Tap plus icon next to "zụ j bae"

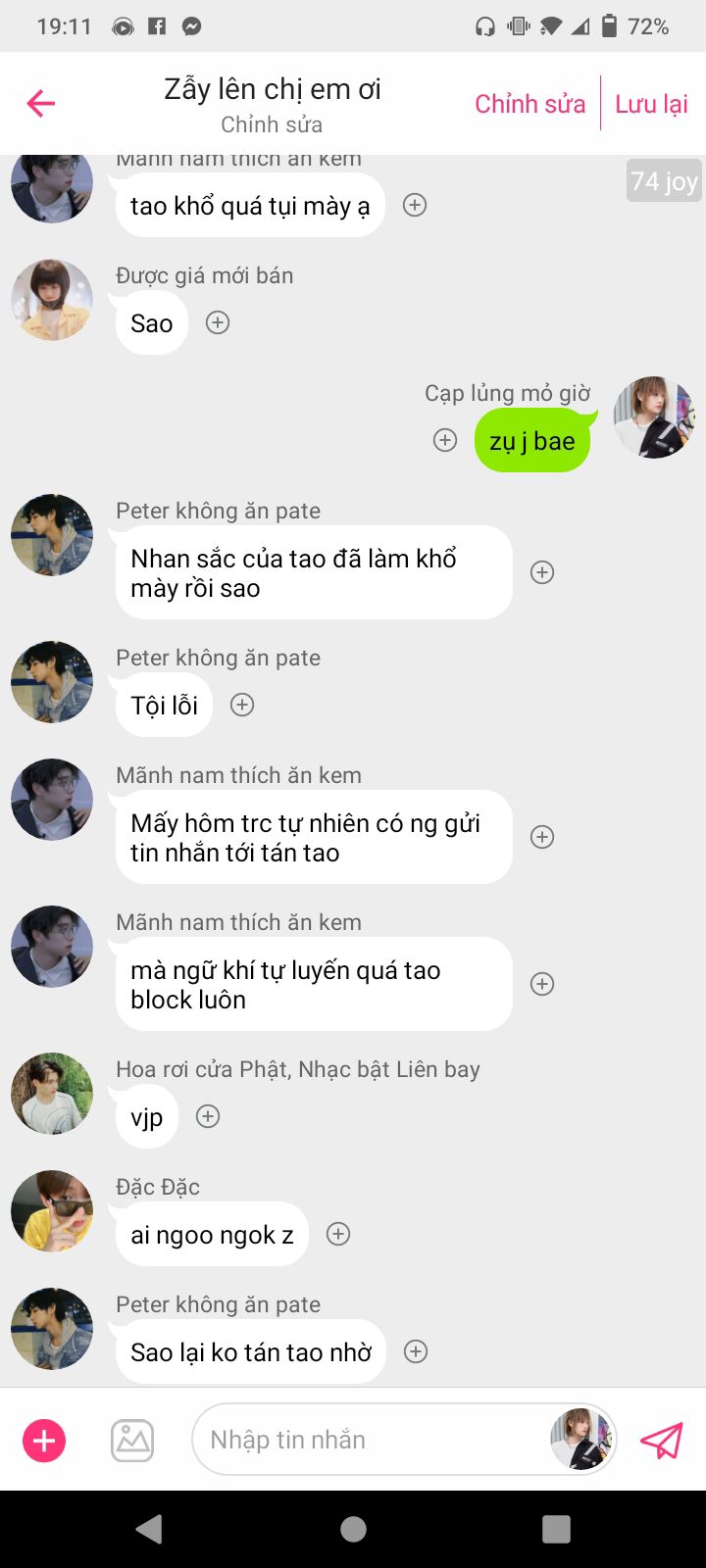[x=445, y=440]
